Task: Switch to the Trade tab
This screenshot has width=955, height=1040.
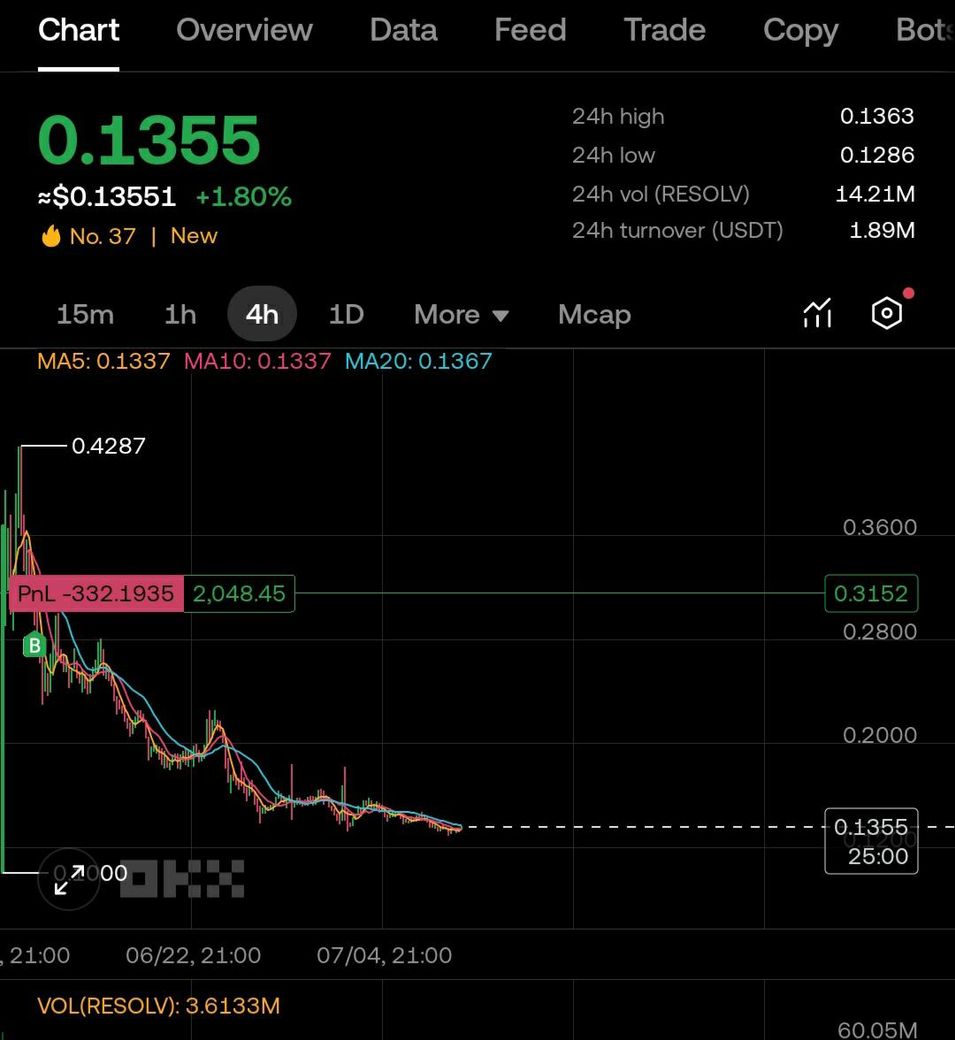Action: coord(664,30)
